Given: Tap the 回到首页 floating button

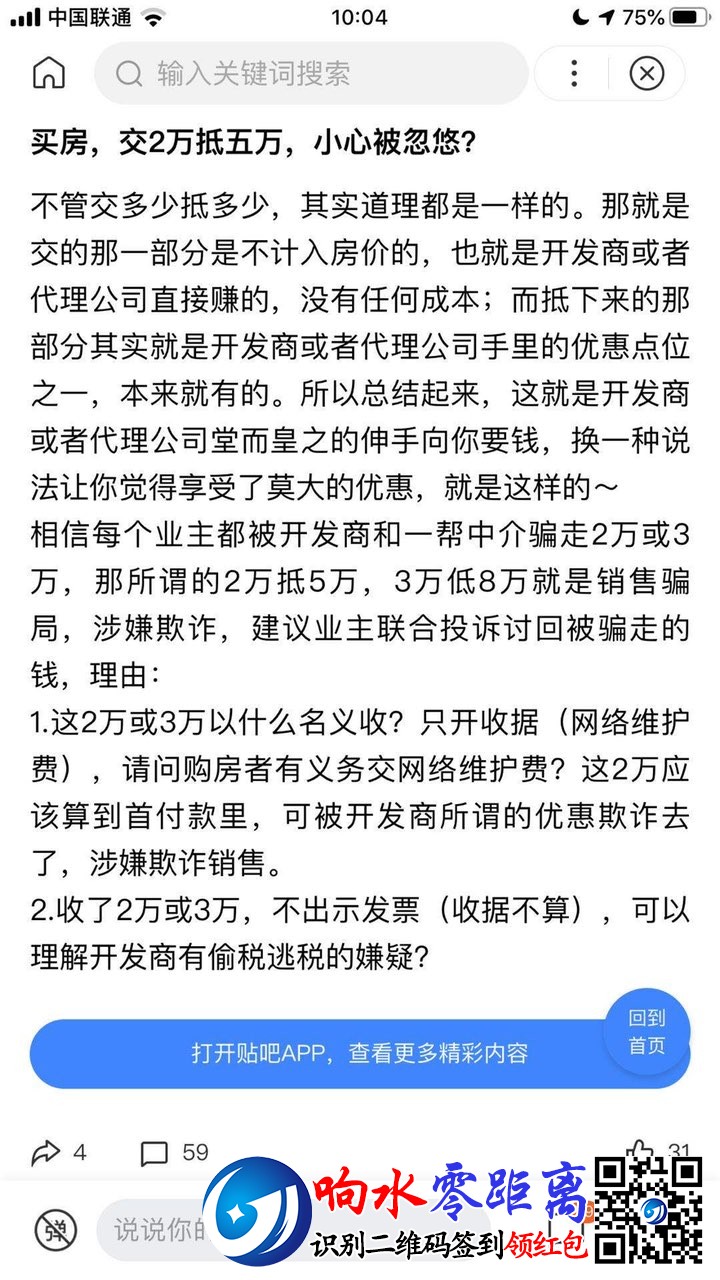Looking at the screenshot, I should tap(646, 1031).
